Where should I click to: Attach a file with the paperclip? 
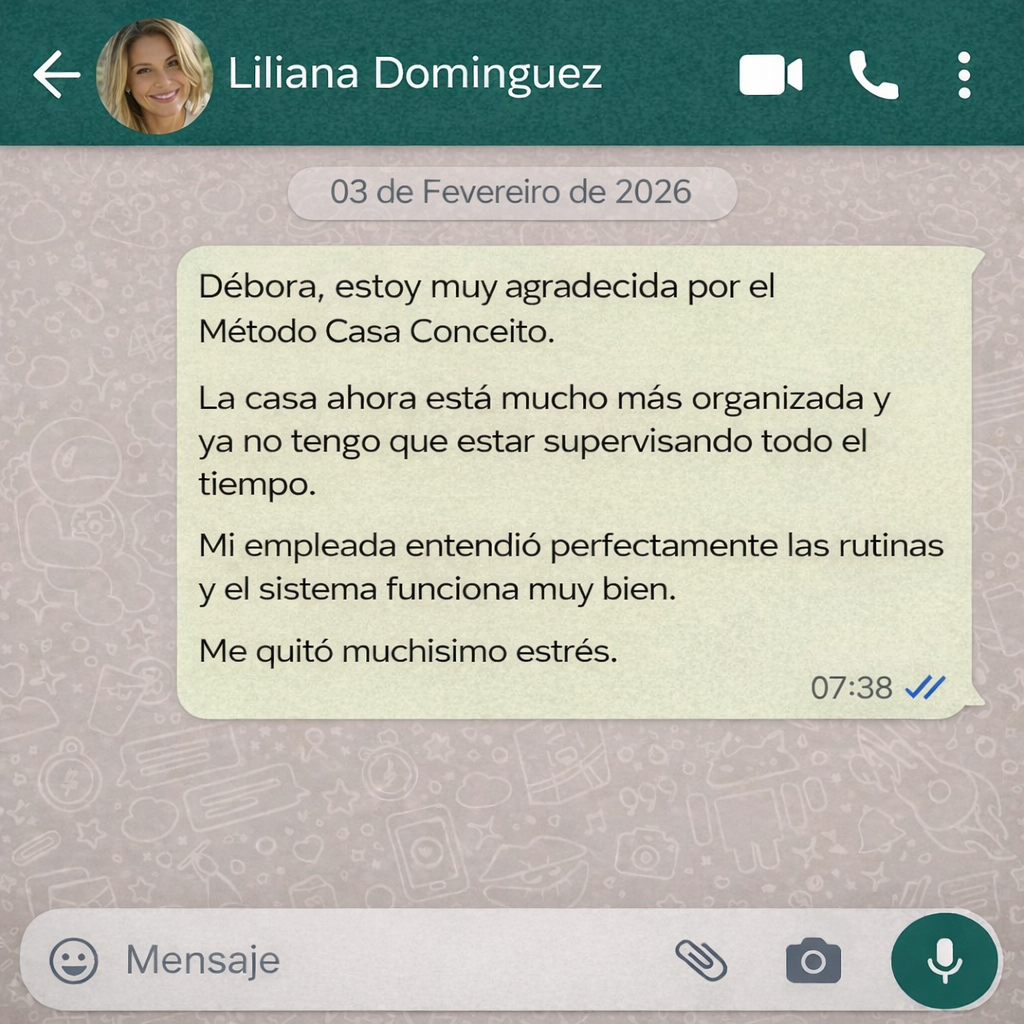(x=700, y=960)
